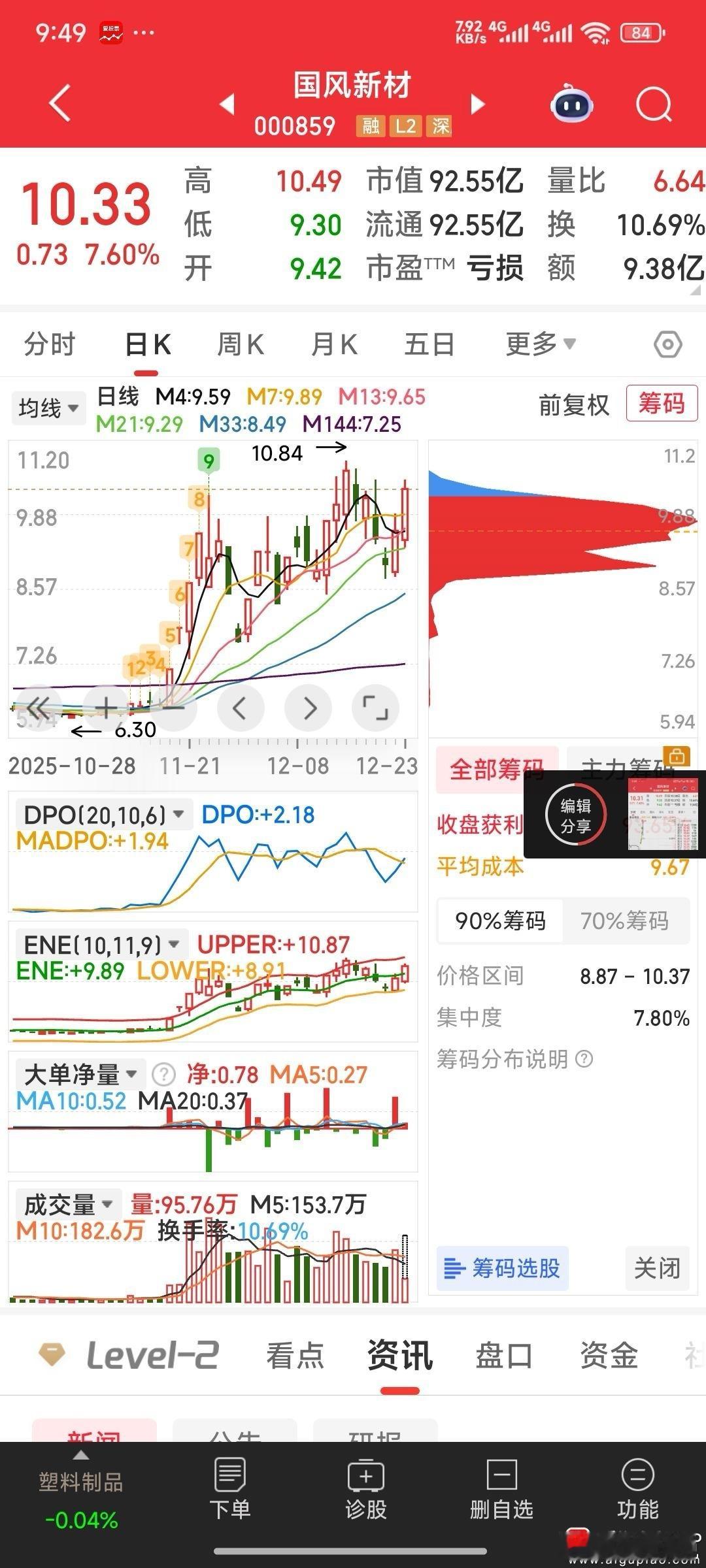Image resolution: width=706 pixels, height=1568 pixels.
Task: Select the 70%筹码 option
Action: (624, 921)
